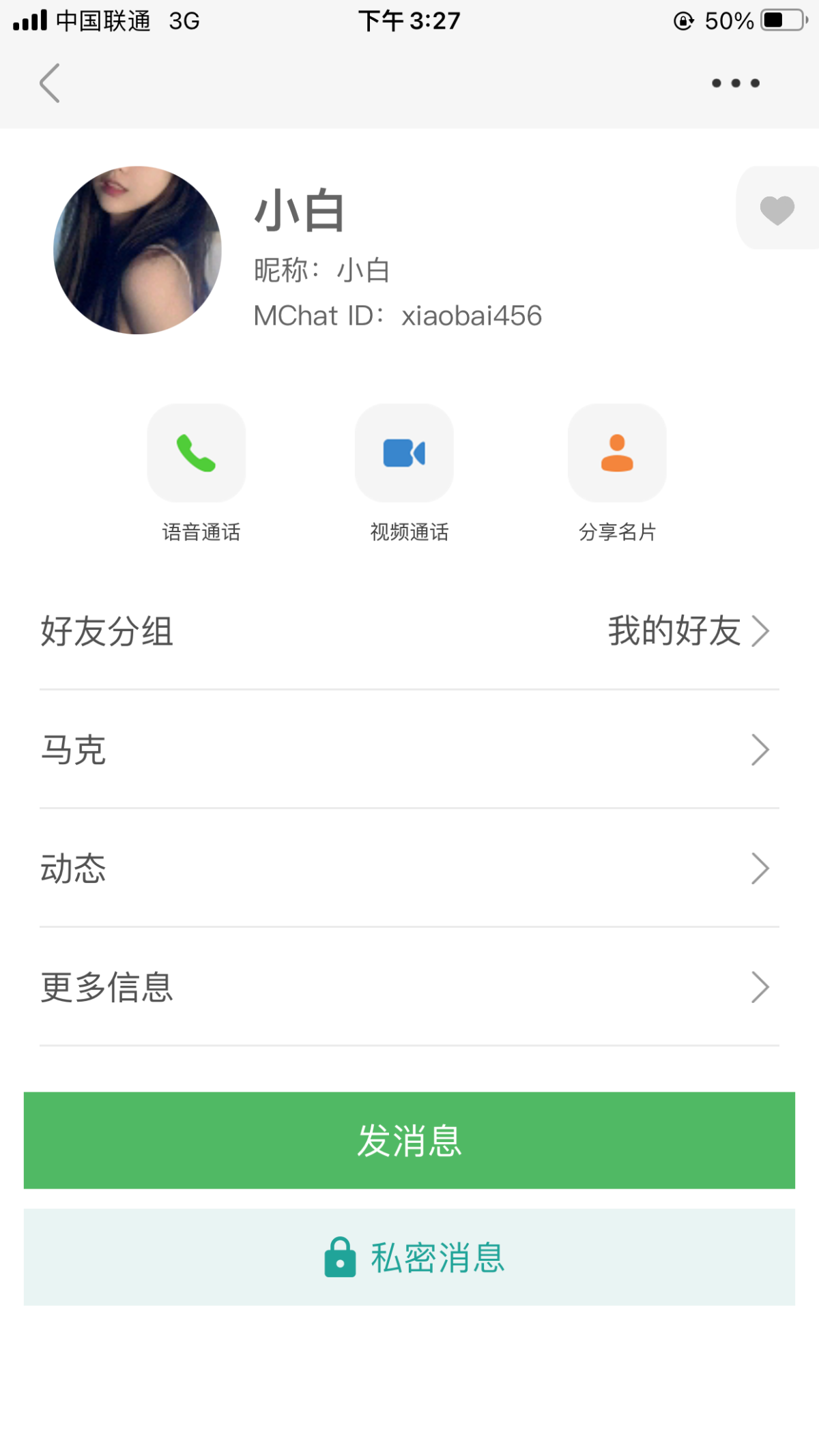The height and width of the screenshot is (1456, 819).
Task: Tap the heart icon to favorite 小白
Action: [x=777, y=209]
